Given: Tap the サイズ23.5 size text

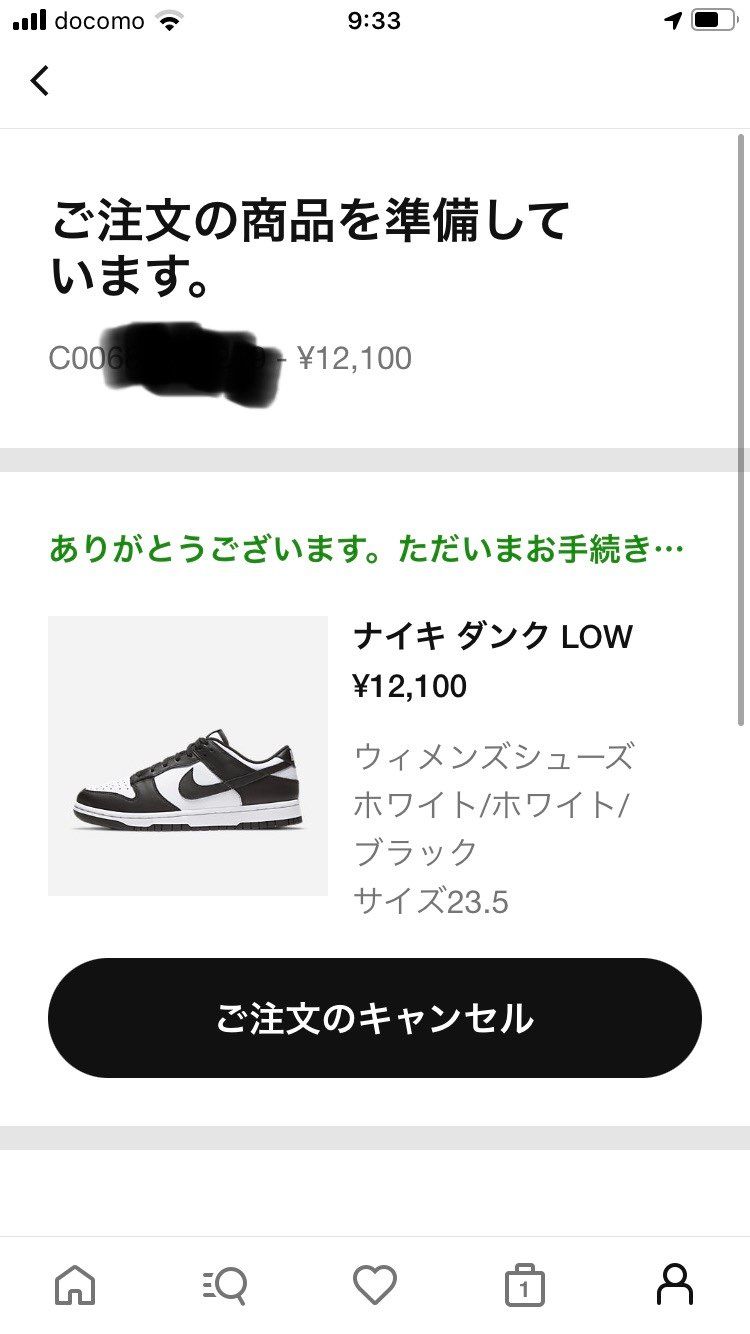Looking at the screenshot, I should point(430,901).
